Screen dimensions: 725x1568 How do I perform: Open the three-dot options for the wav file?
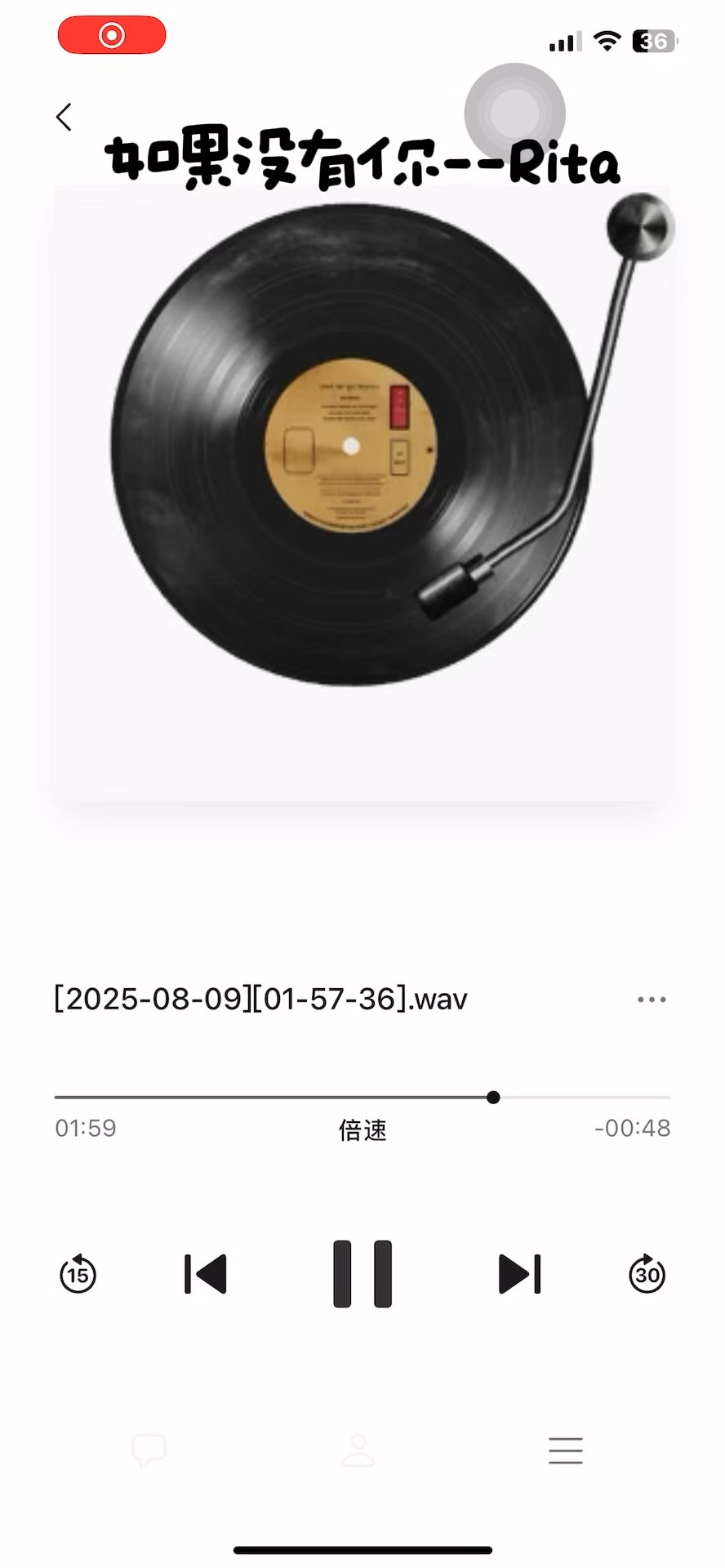[652, 1000]
